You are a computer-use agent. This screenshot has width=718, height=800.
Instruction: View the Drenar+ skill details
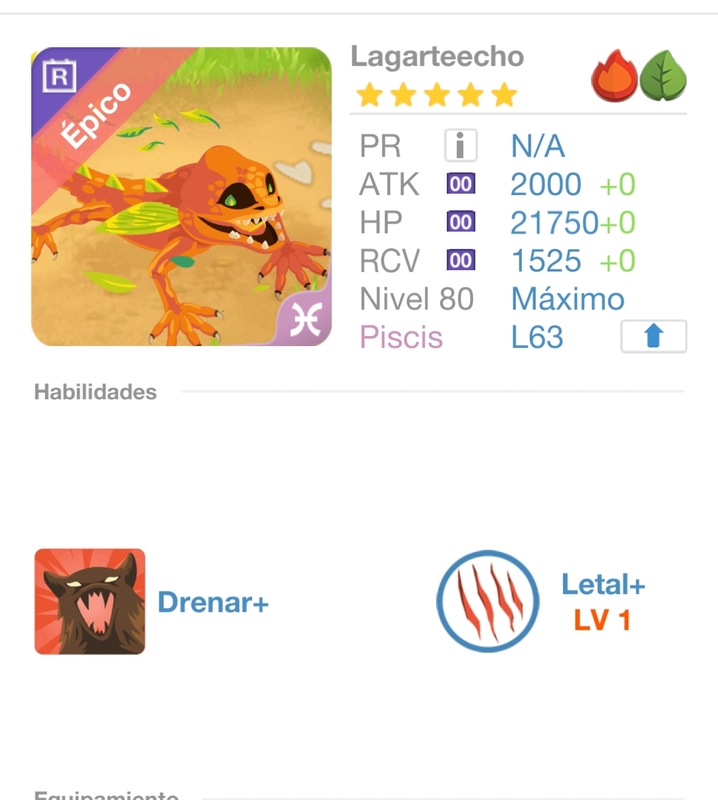[x=90, y=601]
